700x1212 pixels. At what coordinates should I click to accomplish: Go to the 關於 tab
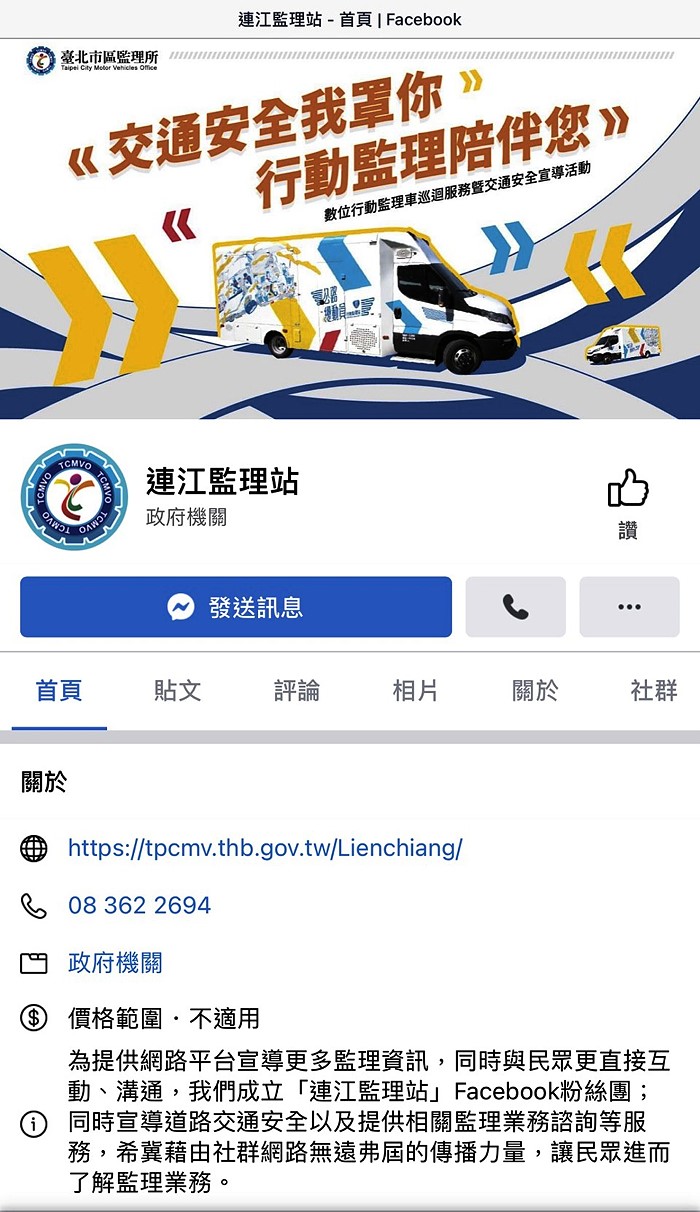[535, 690]
